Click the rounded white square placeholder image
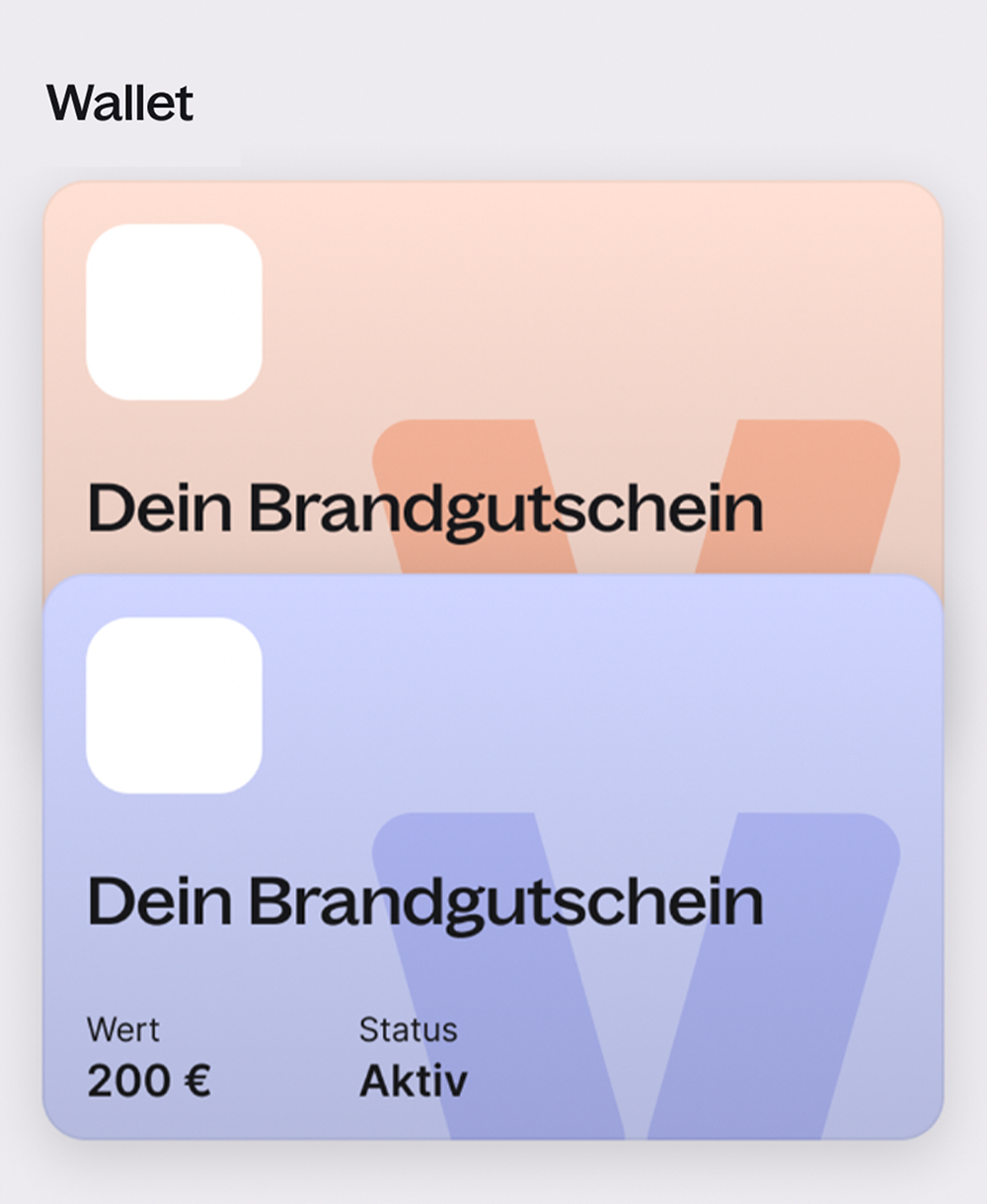This screenshot has height=1204, width=987. coord(176,706)
